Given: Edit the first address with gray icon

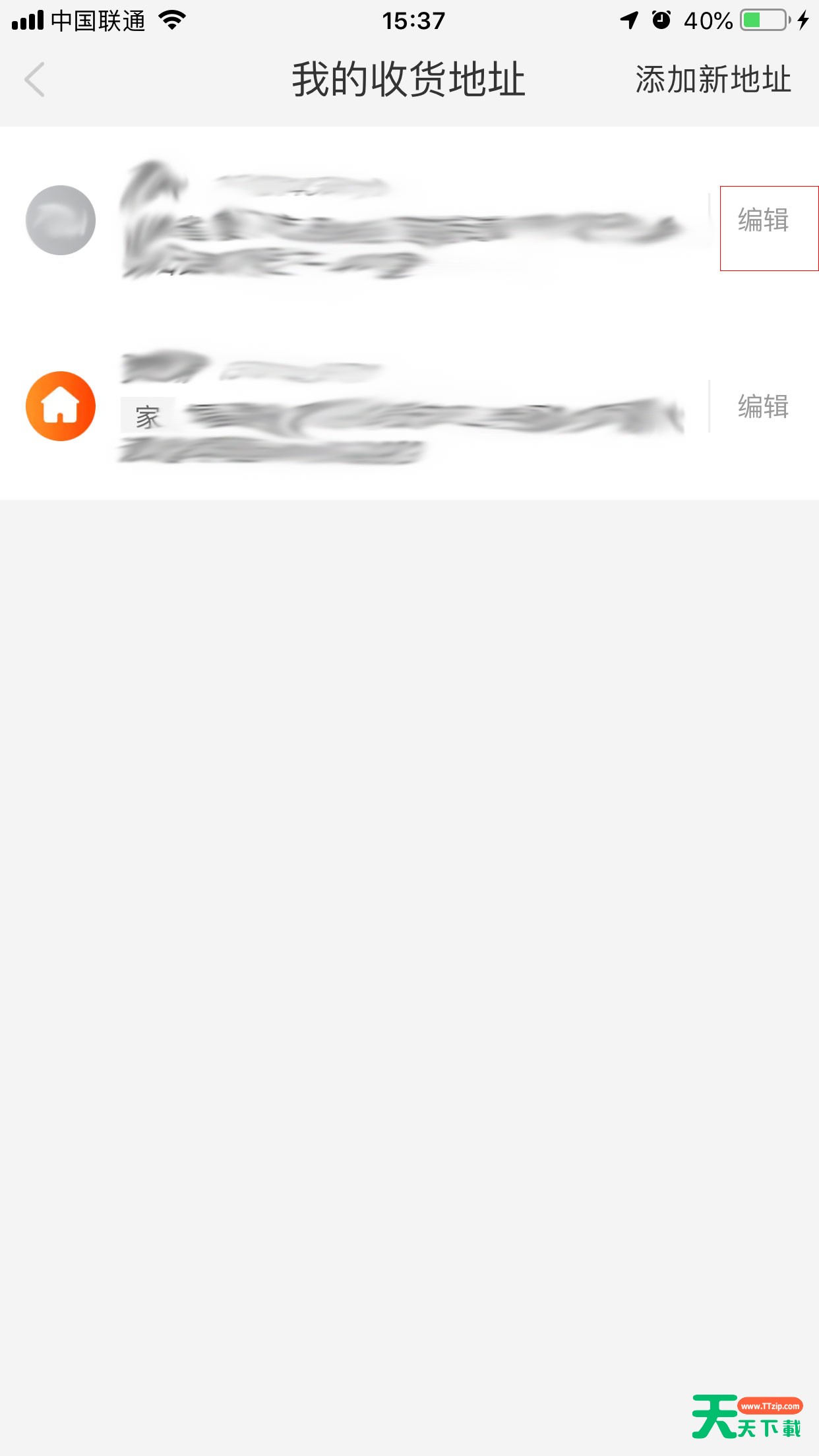Looking at the screenshot, I should (x=763, y=220).
